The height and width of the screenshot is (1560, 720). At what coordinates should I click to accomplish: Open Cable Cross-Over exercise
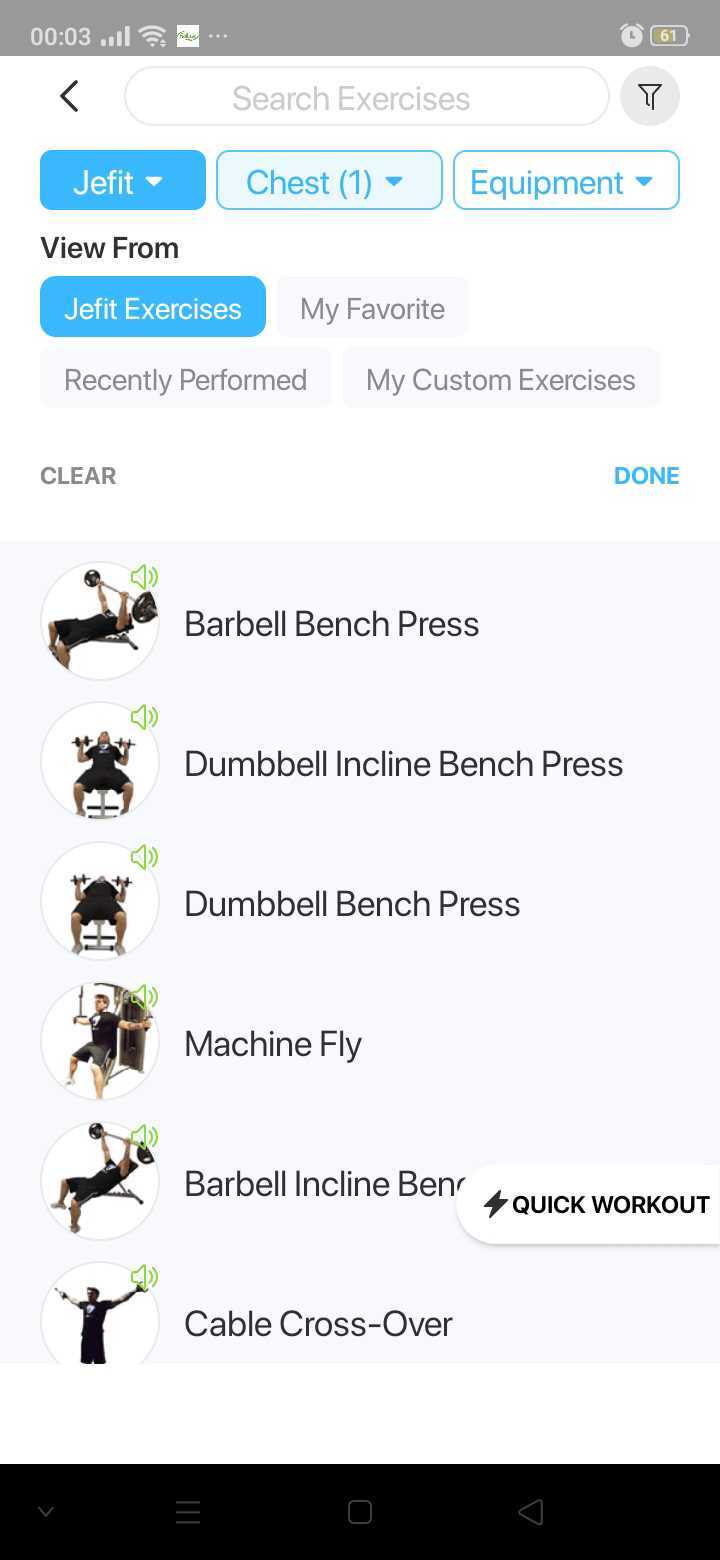tap(318, 1323)
